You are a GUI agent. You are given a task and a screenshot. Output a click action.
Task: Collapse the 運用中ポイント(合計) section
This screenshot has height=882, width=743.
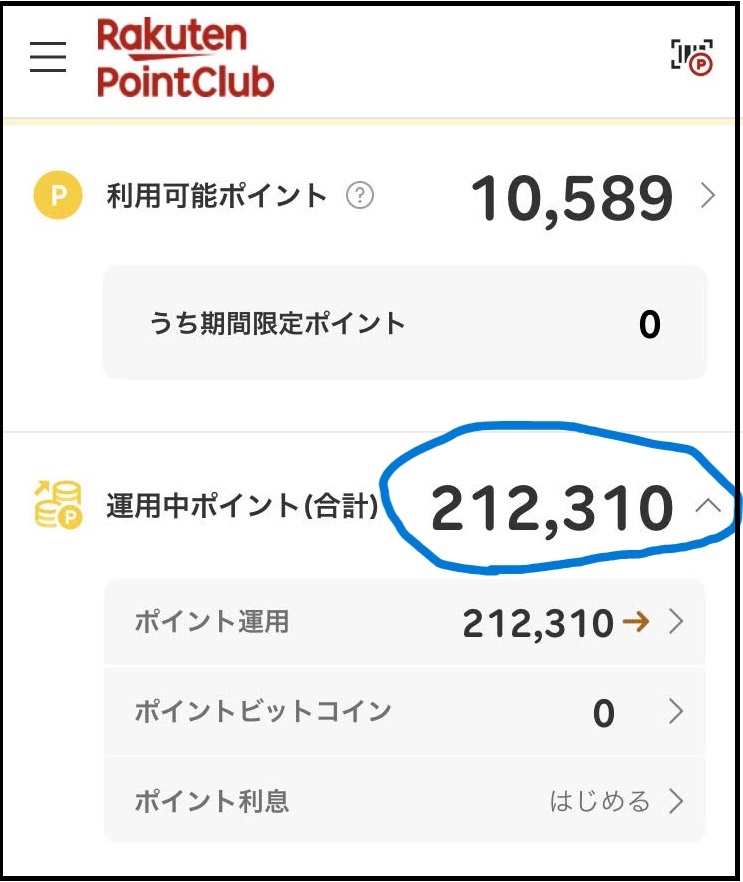[x=707, y=507]
